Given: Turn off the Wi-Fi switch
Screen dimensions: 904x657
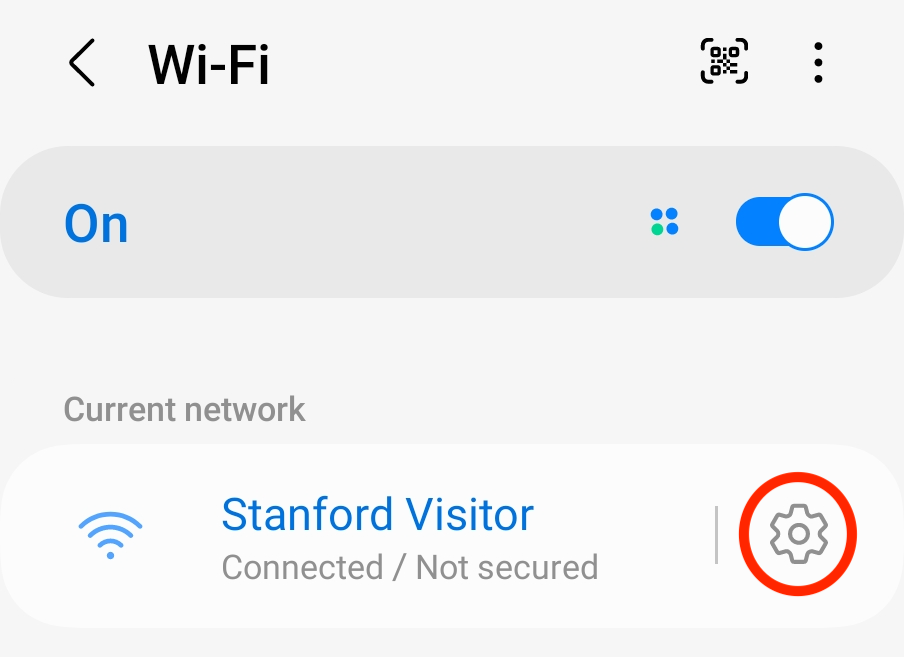Looking at the screenshot, I should [784, 222].
